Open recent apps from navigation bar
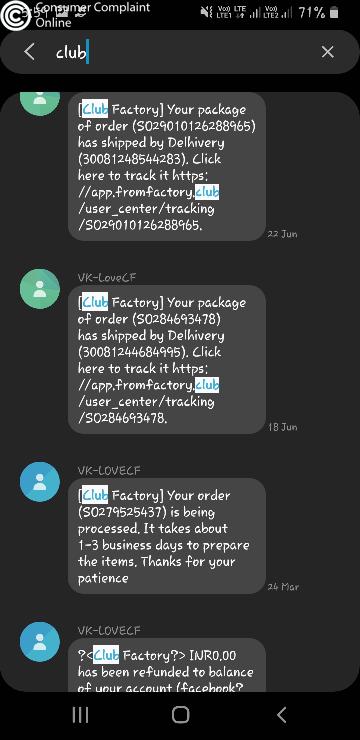This screenshot has height=740, width=360. coord(80,715)
